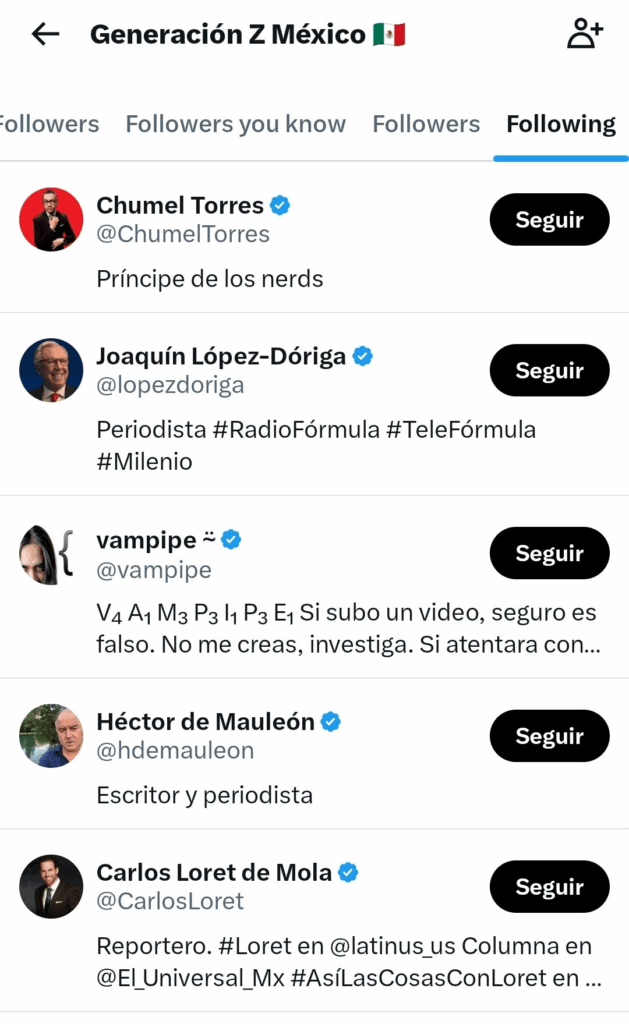Follow Chumel Torres with Seguir
This screenshot has width=629, height=1024.
[549, 220]
